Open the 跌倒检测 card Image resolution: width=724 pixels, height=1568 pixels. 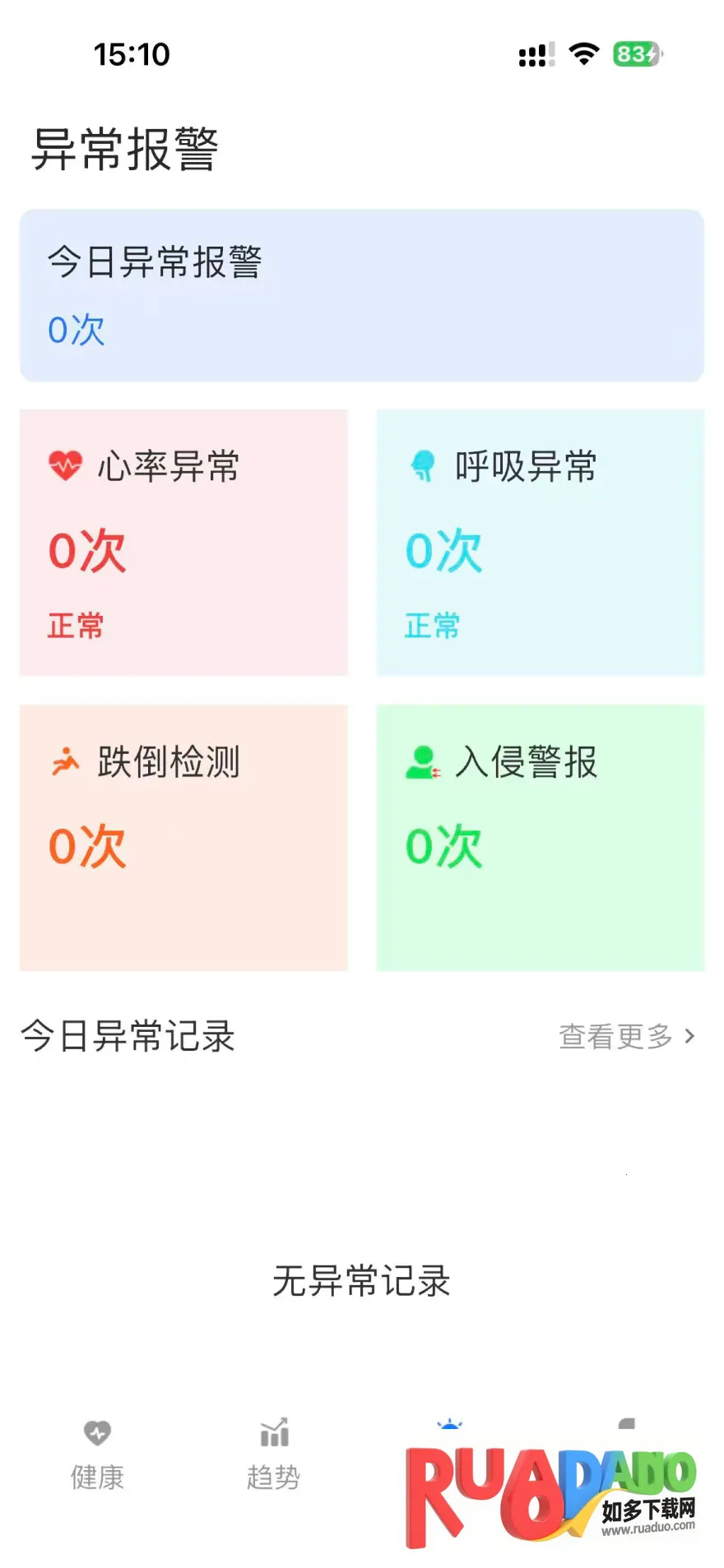pos(183,837)
